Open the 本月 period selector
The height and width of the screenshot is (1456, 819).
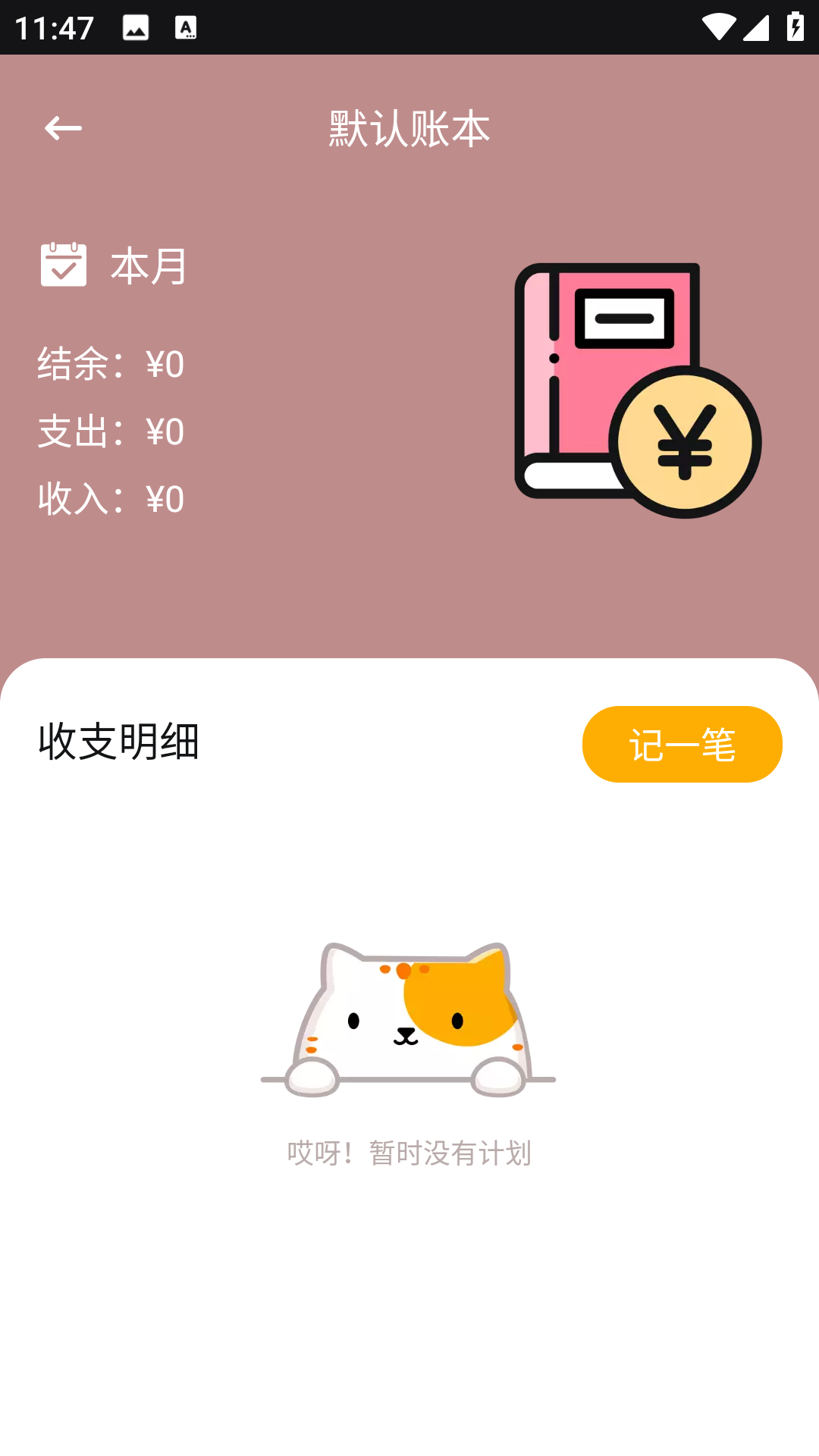[x=149, y=265]
